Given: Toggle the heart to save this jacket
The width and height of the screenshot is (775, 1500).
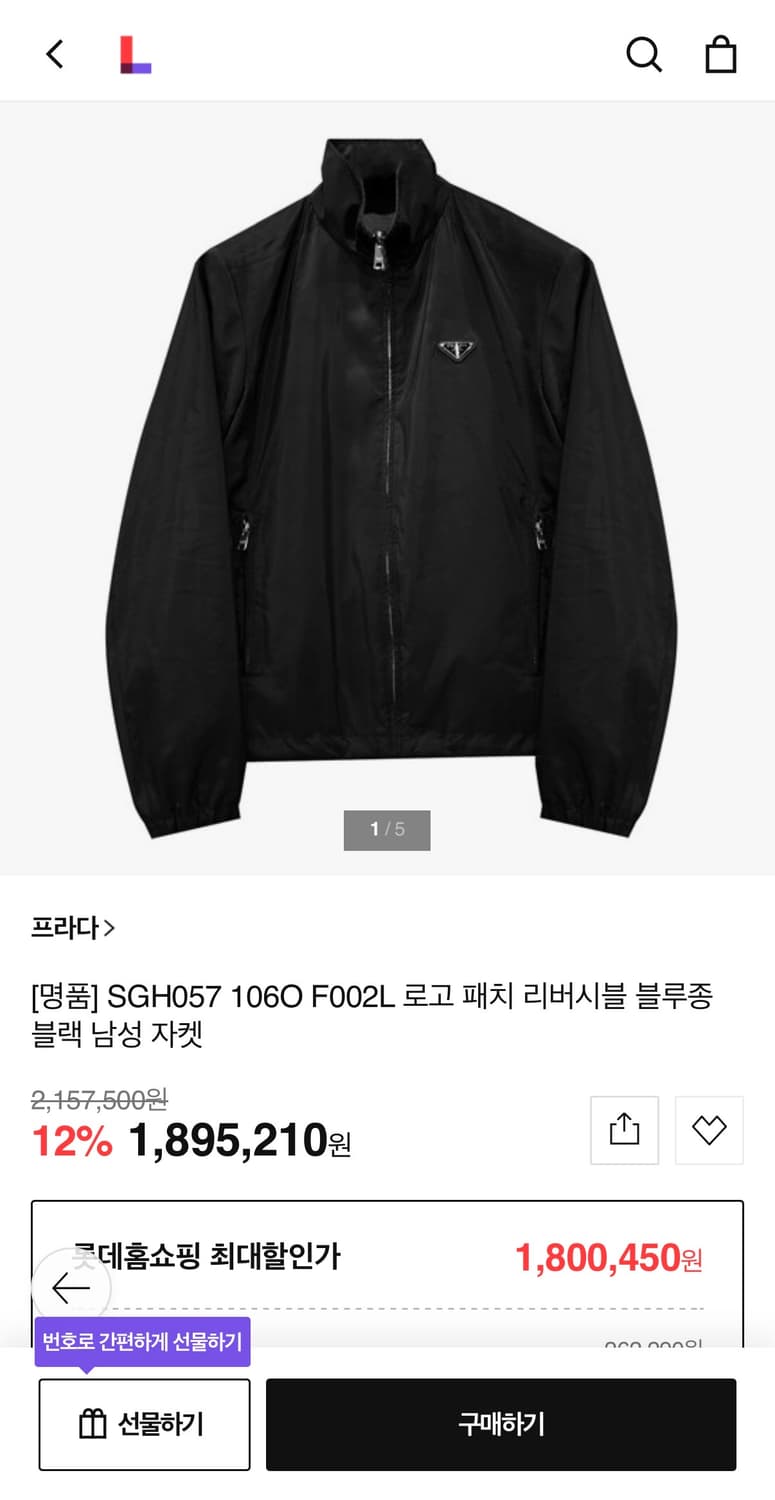Looking at the screenshot, I should [709, 1130].
